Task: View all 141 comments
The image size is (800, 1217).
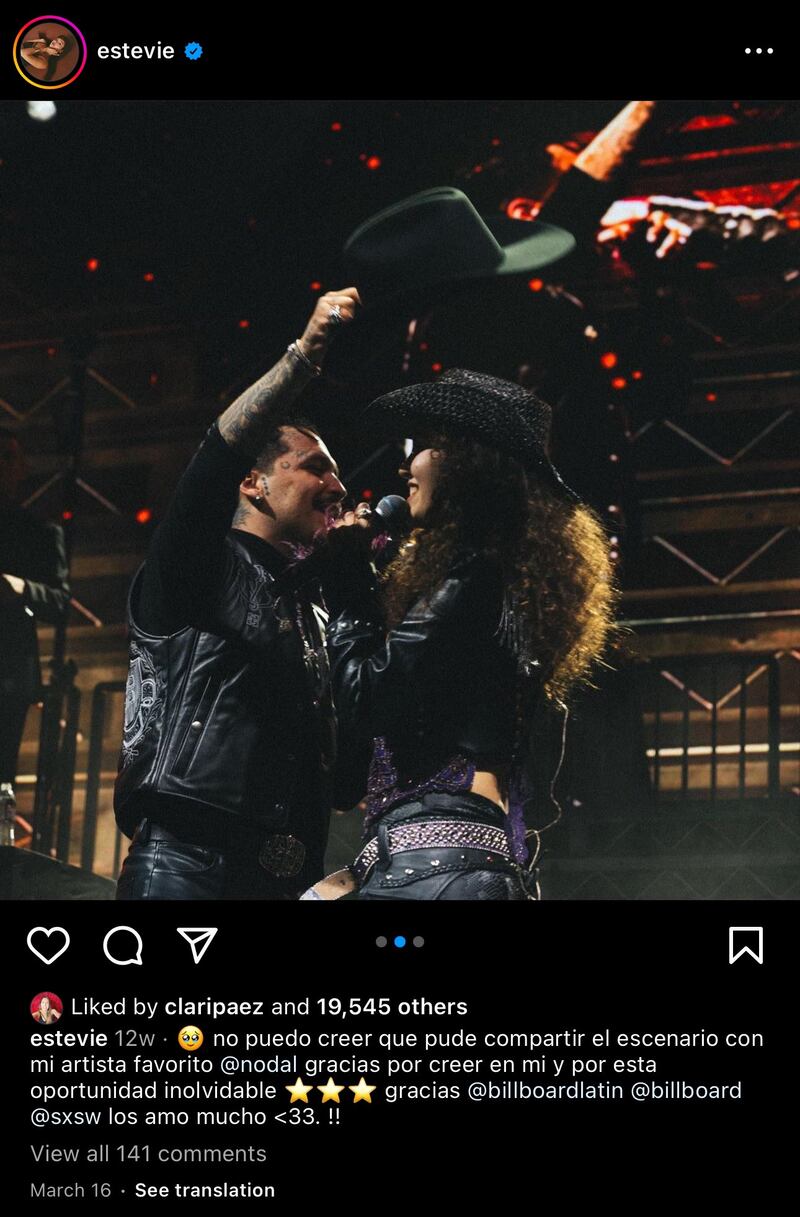Action: pos(148,1153)
